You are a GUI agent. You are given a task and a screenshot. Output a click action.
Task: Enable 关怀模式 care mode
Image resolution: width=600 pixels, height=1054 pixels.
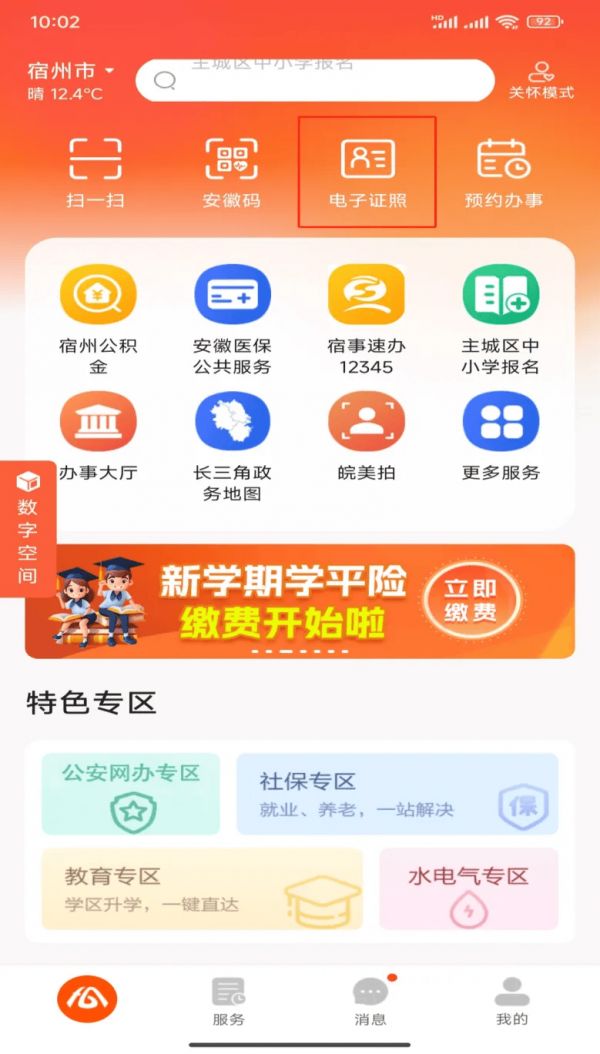pos(541,80)
